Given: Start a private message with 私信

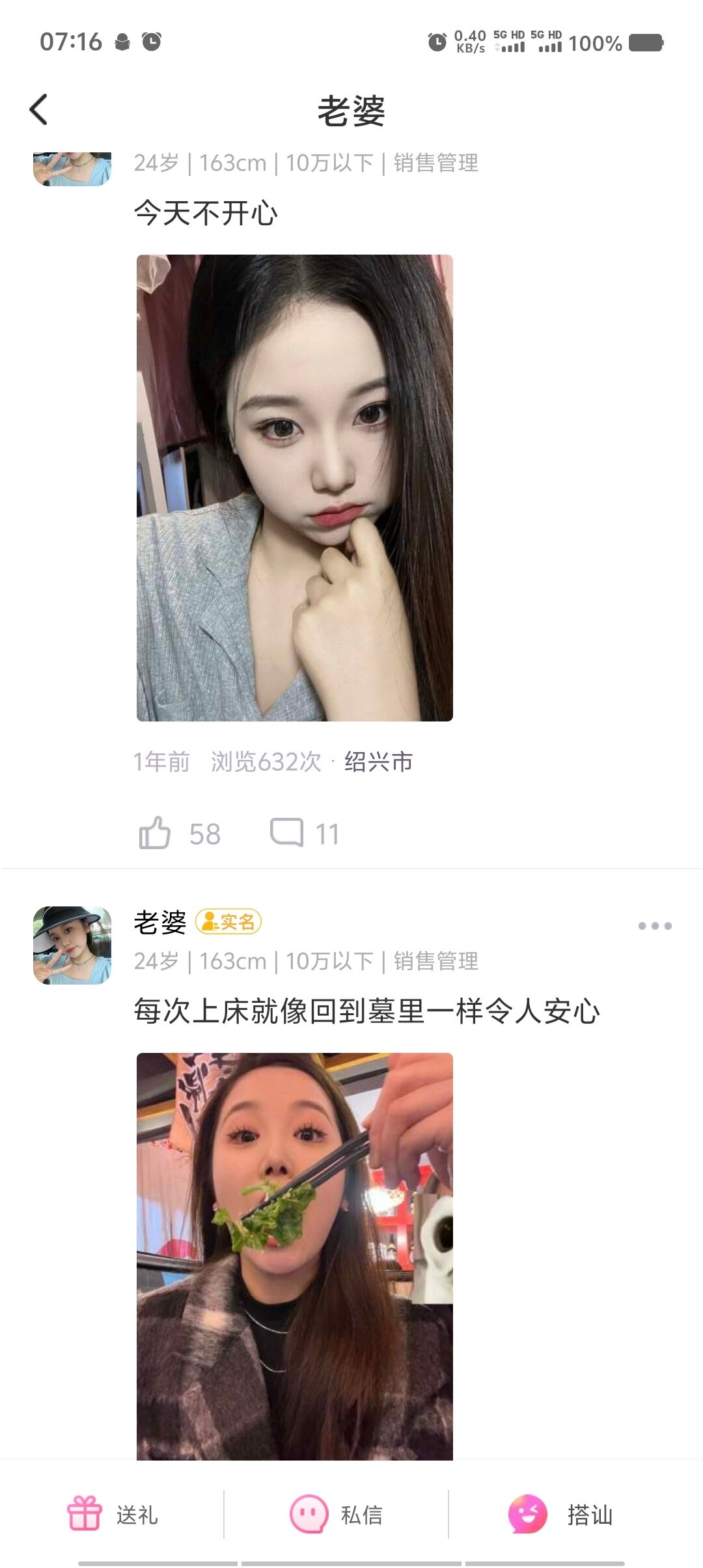Looking at the screenshot, I should coord(336,1515).
